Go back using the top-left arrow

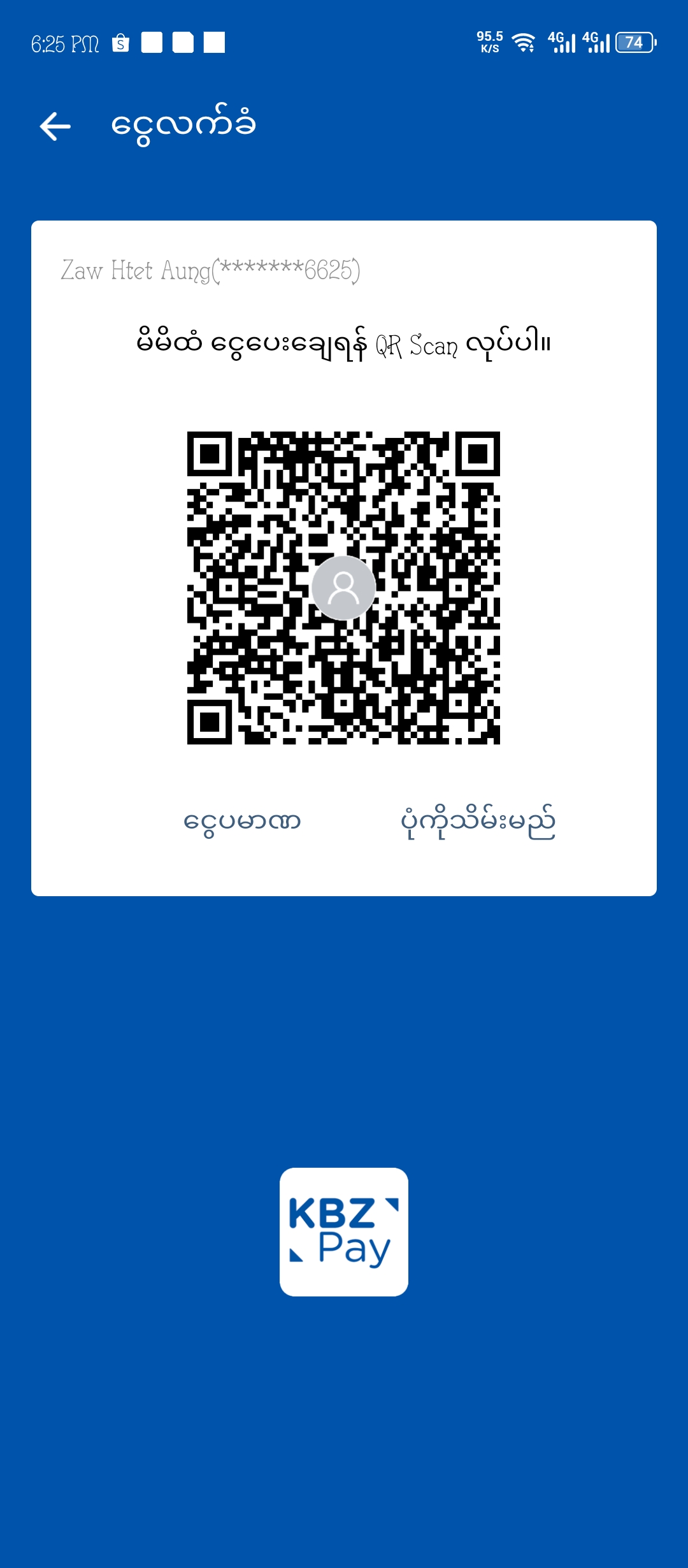point(55,126)
